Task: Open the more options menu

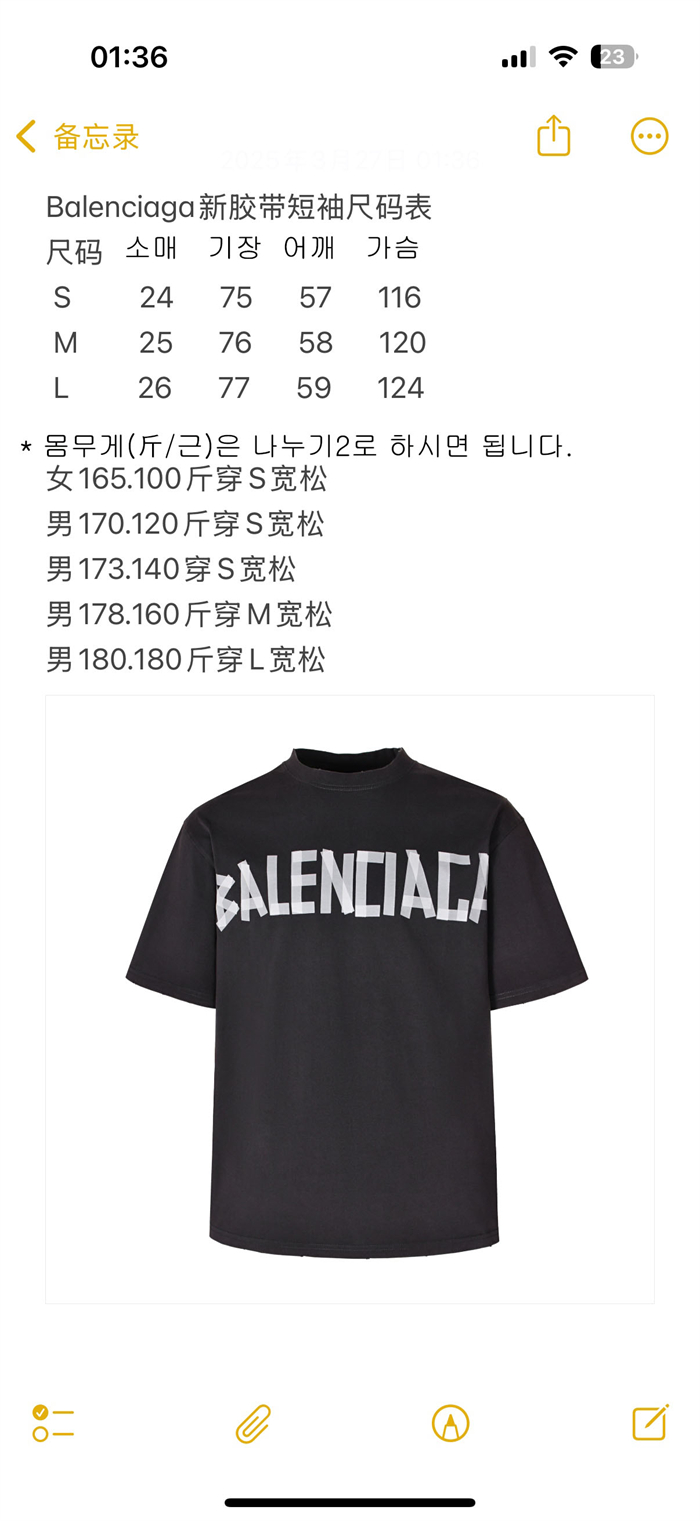Action: (649, 137)
